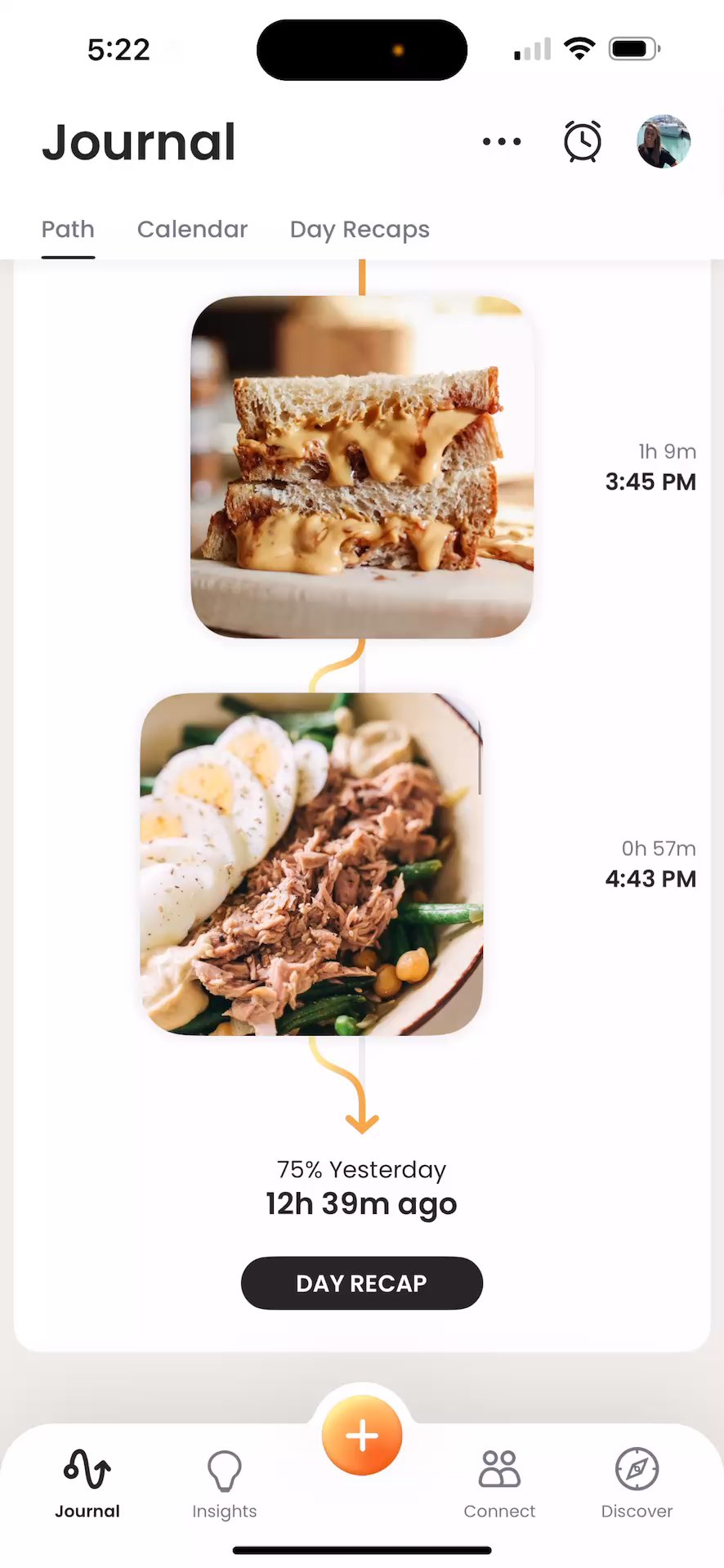724x1568 pixels.
Task: Open the alarm clock reminders
Action: [582, 141]
